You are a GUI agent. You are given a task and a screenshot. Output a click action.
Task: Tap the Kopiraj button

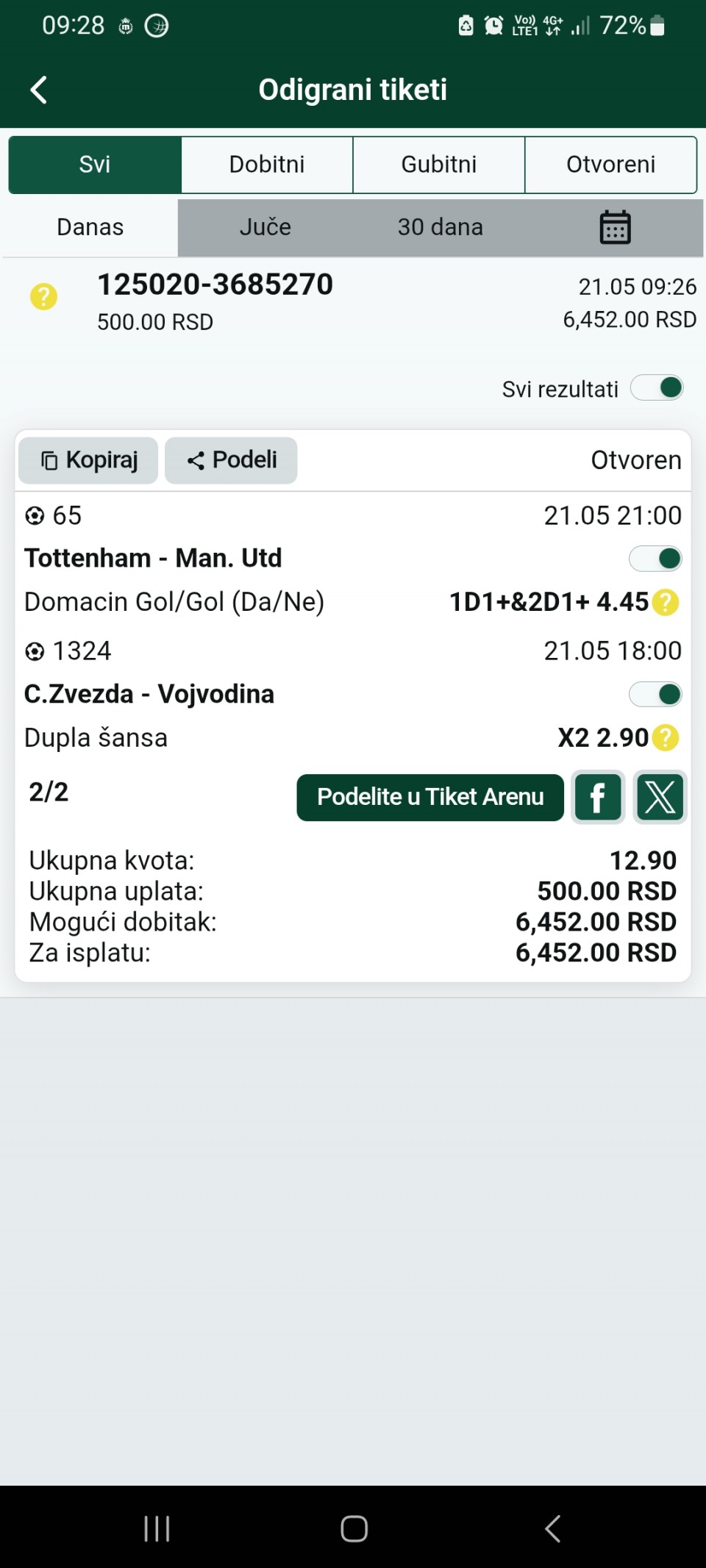pyautogui.click(x=89, y=460)
